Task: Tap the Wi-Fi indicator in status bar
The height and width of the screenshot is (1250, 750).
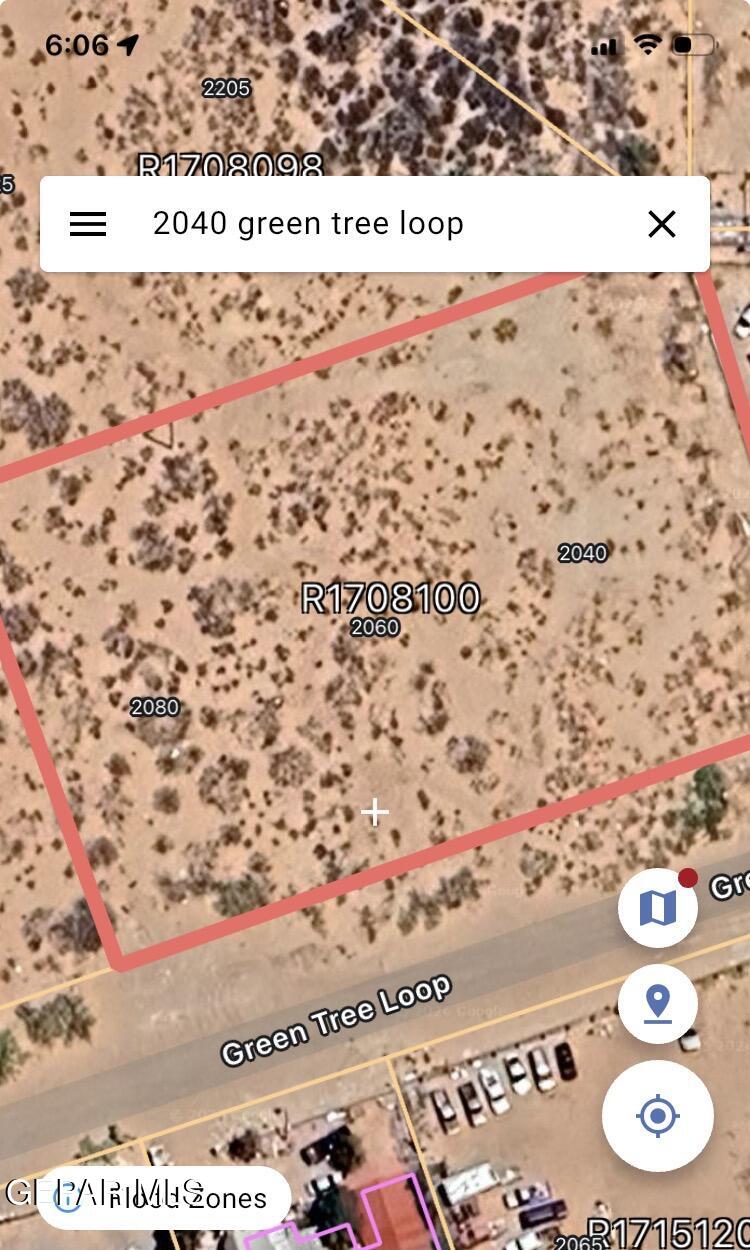Action: pos(646,44)
